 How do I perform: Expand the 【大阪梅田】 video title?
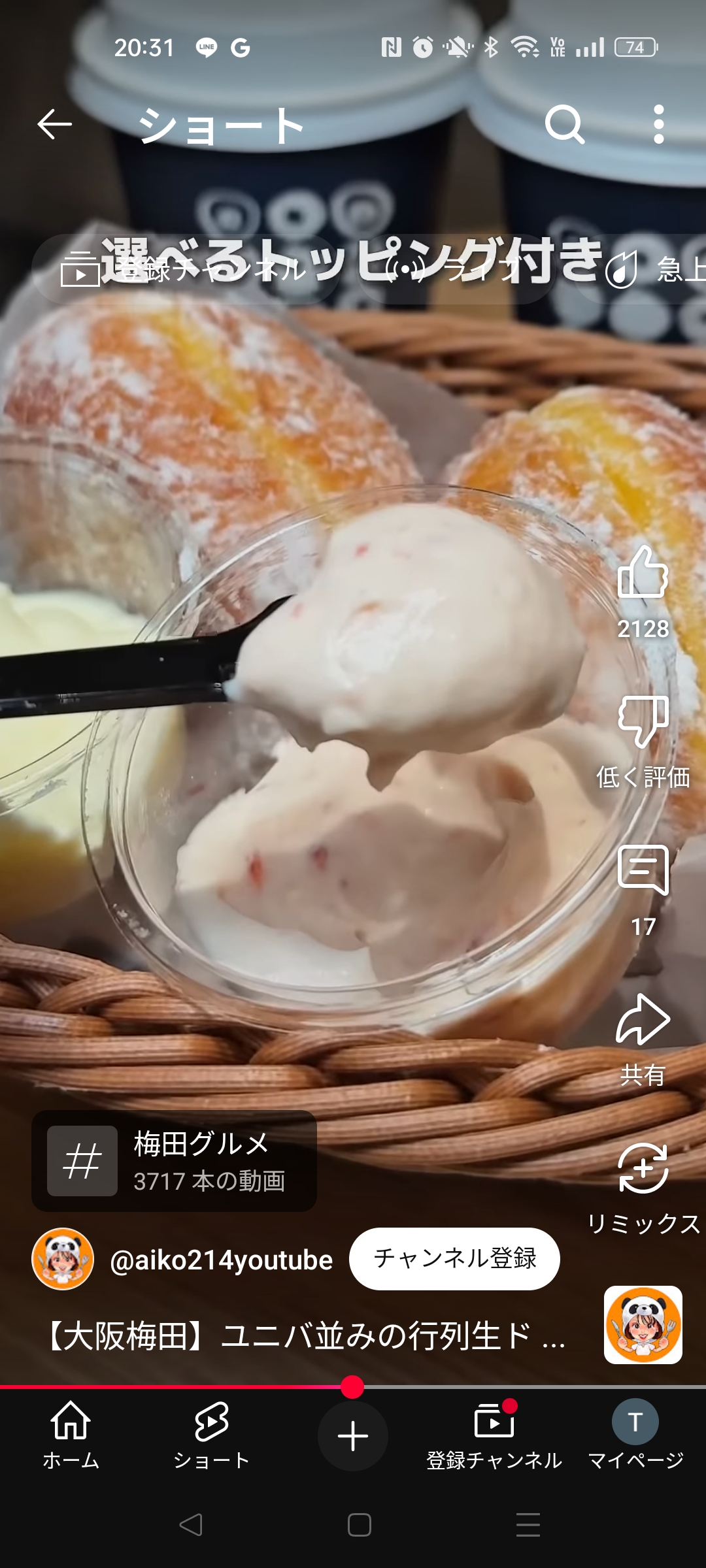(x=303, y=1335)
